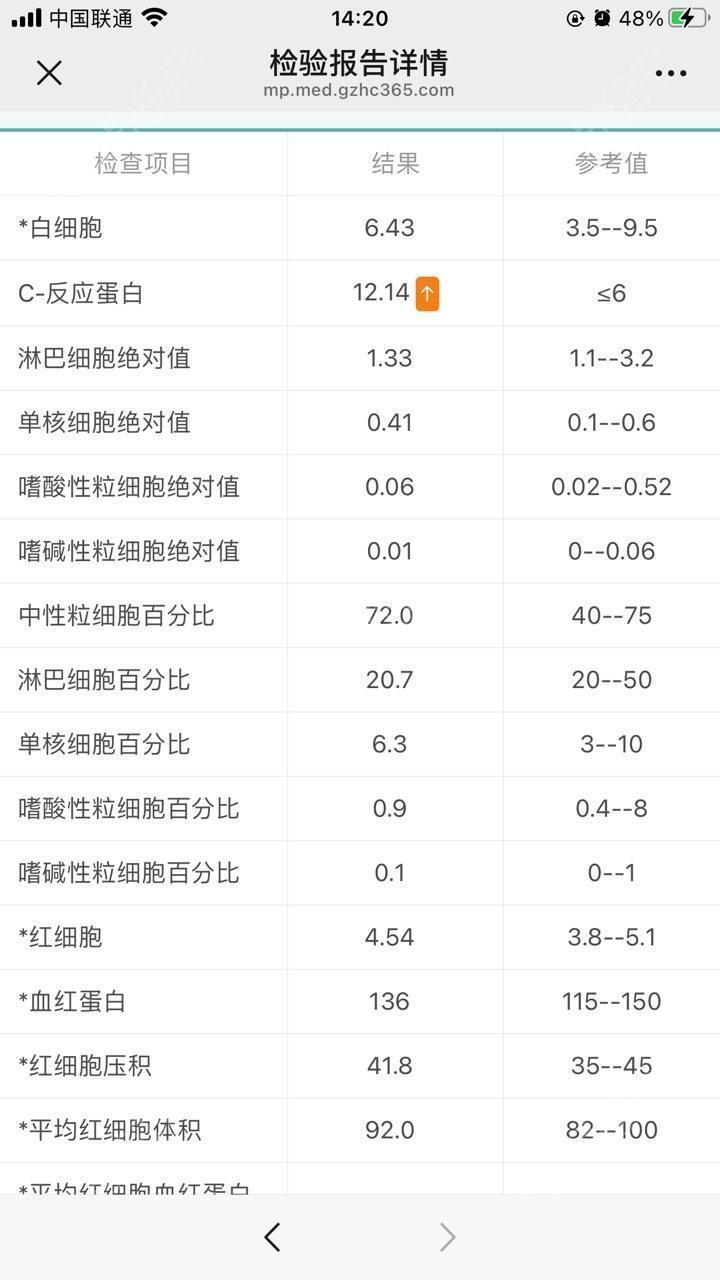Screen dimensions: 720x1280
Task: Go back to the previous web page
Action: pyautogui.click(x=272, y=1237)
